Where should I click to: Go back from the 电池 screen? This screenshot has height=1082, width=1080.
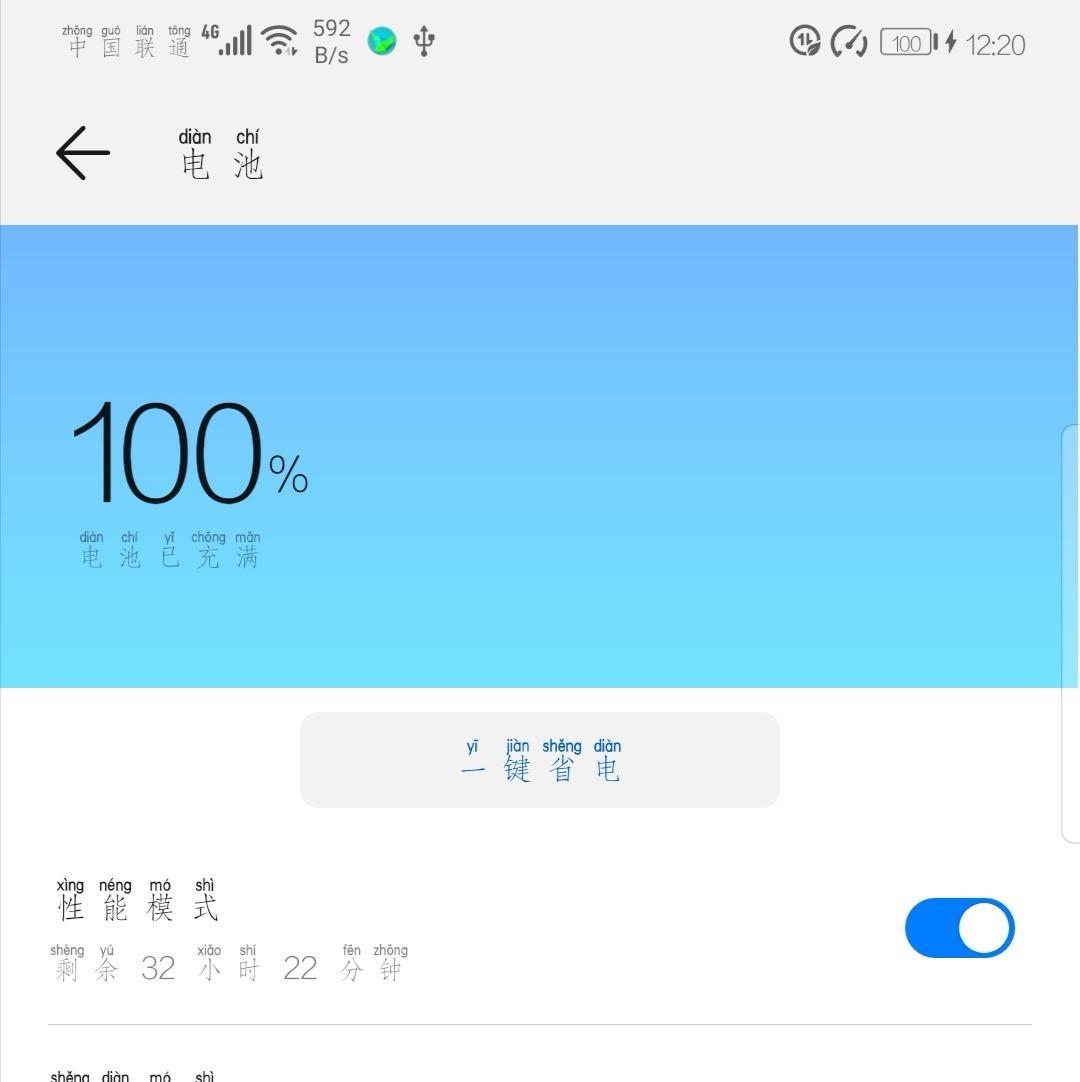(83, 153)
